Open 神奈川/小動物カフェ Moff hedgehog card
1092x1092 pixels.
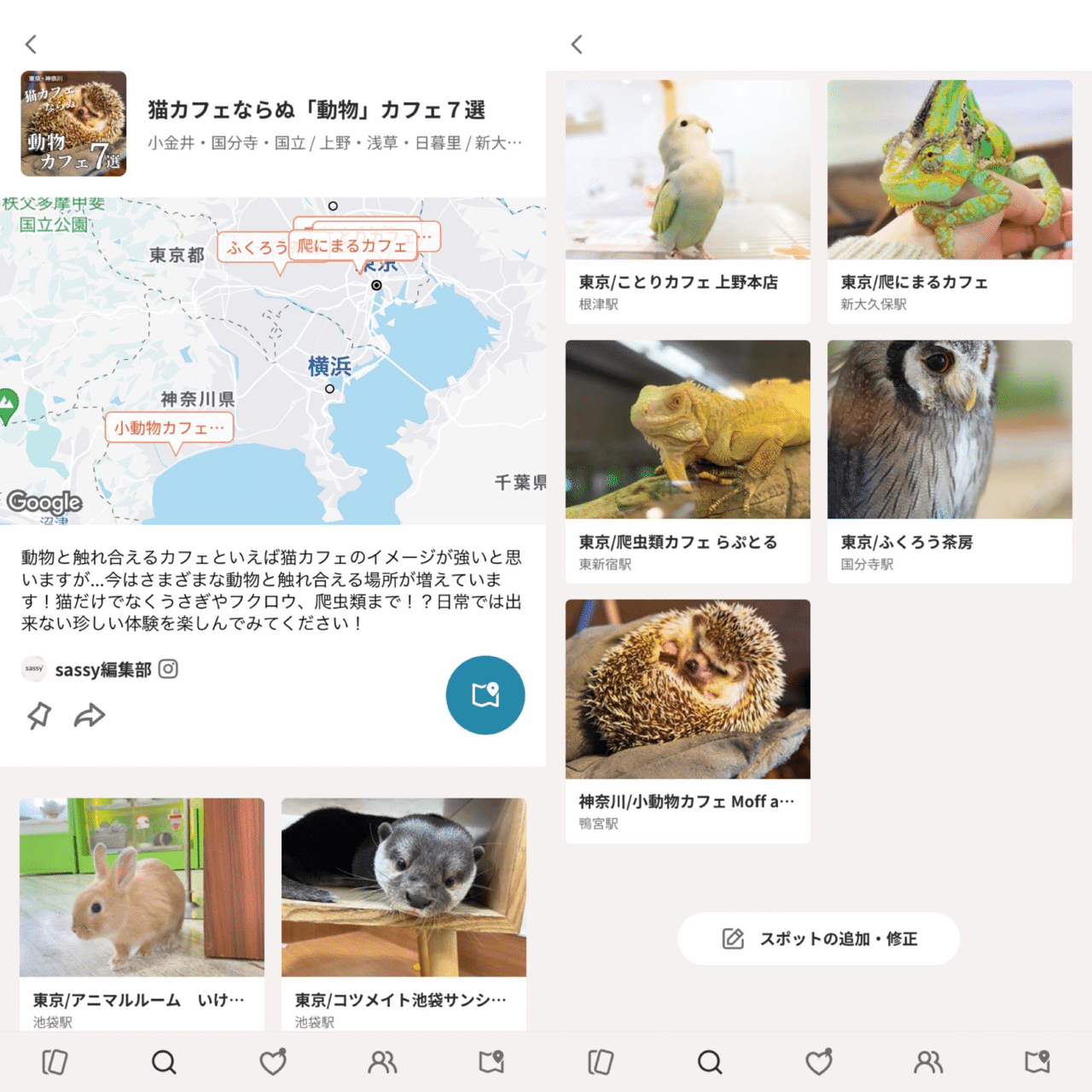(688, 721)
